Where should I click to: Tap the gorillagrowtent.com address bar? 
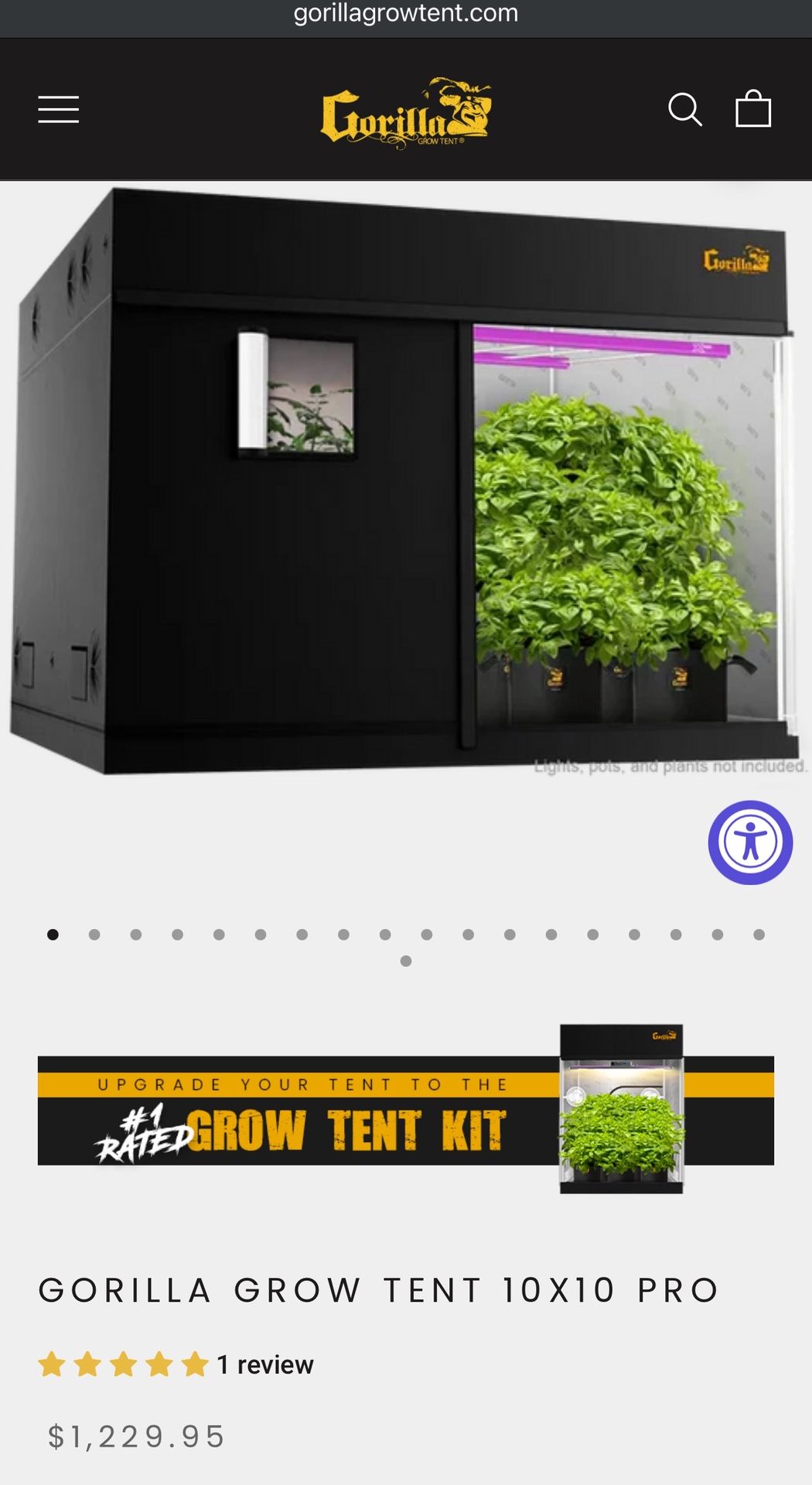406,13
